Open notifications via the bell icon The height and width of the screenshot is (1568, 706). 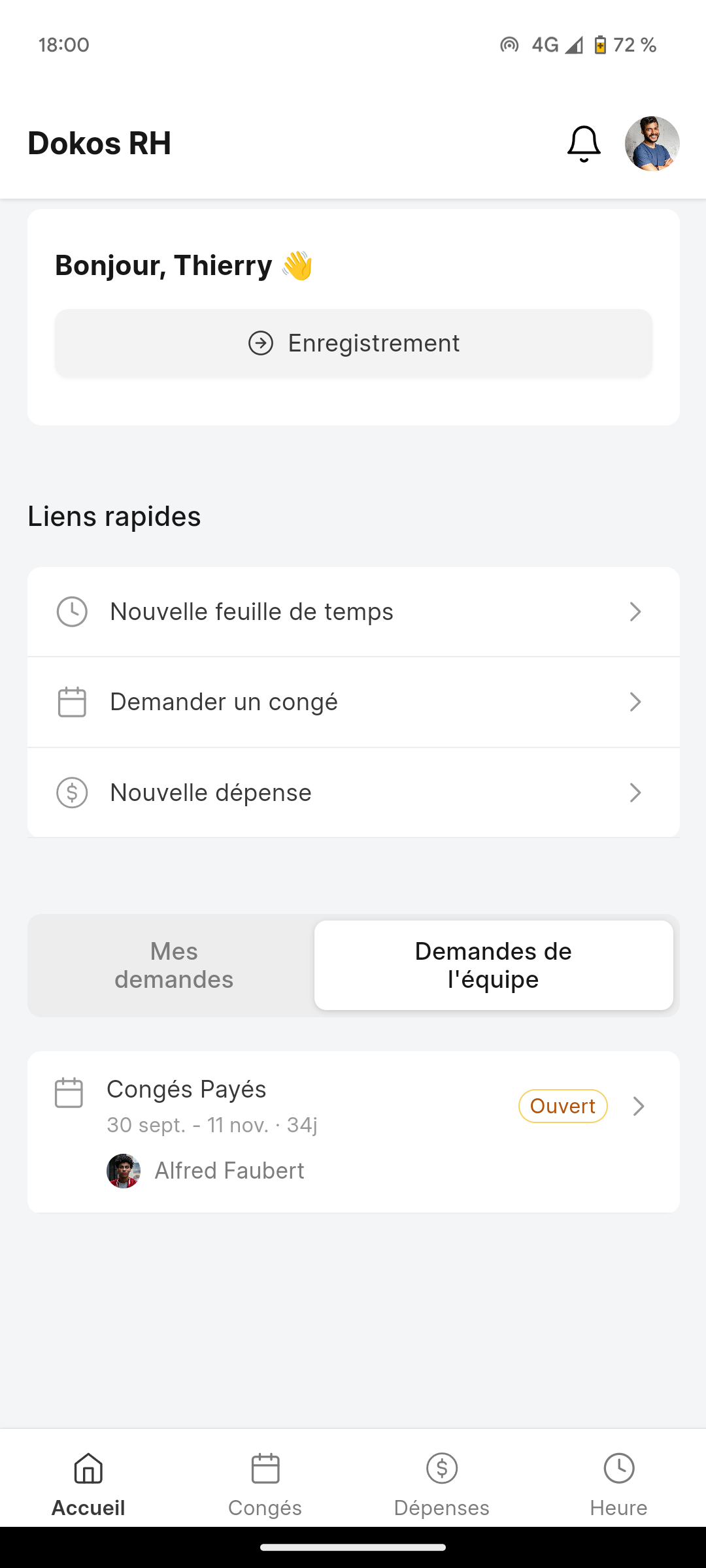coord(582,143)
